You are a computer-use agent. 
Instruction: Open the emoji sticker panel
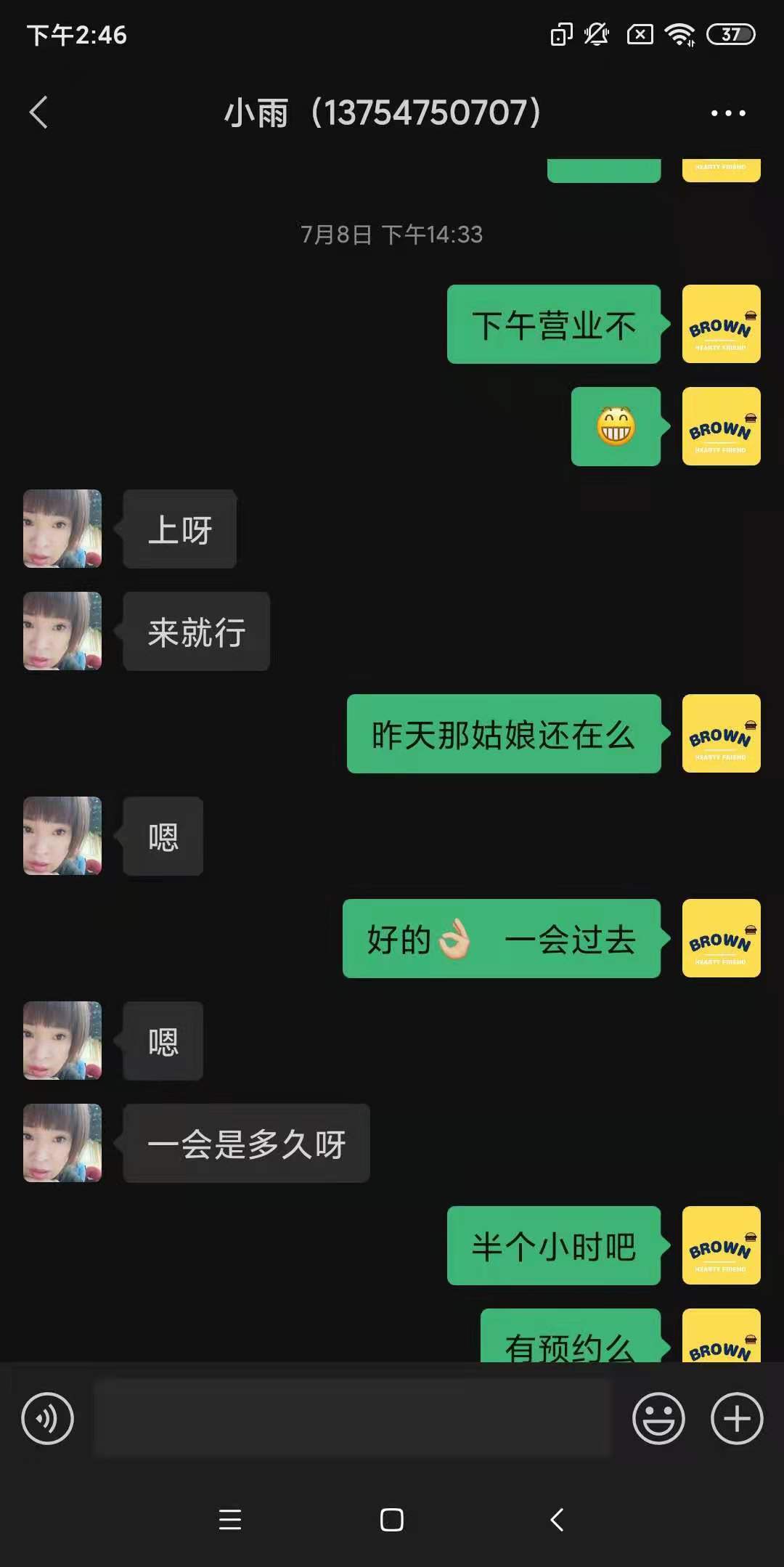coord(658,1418)
